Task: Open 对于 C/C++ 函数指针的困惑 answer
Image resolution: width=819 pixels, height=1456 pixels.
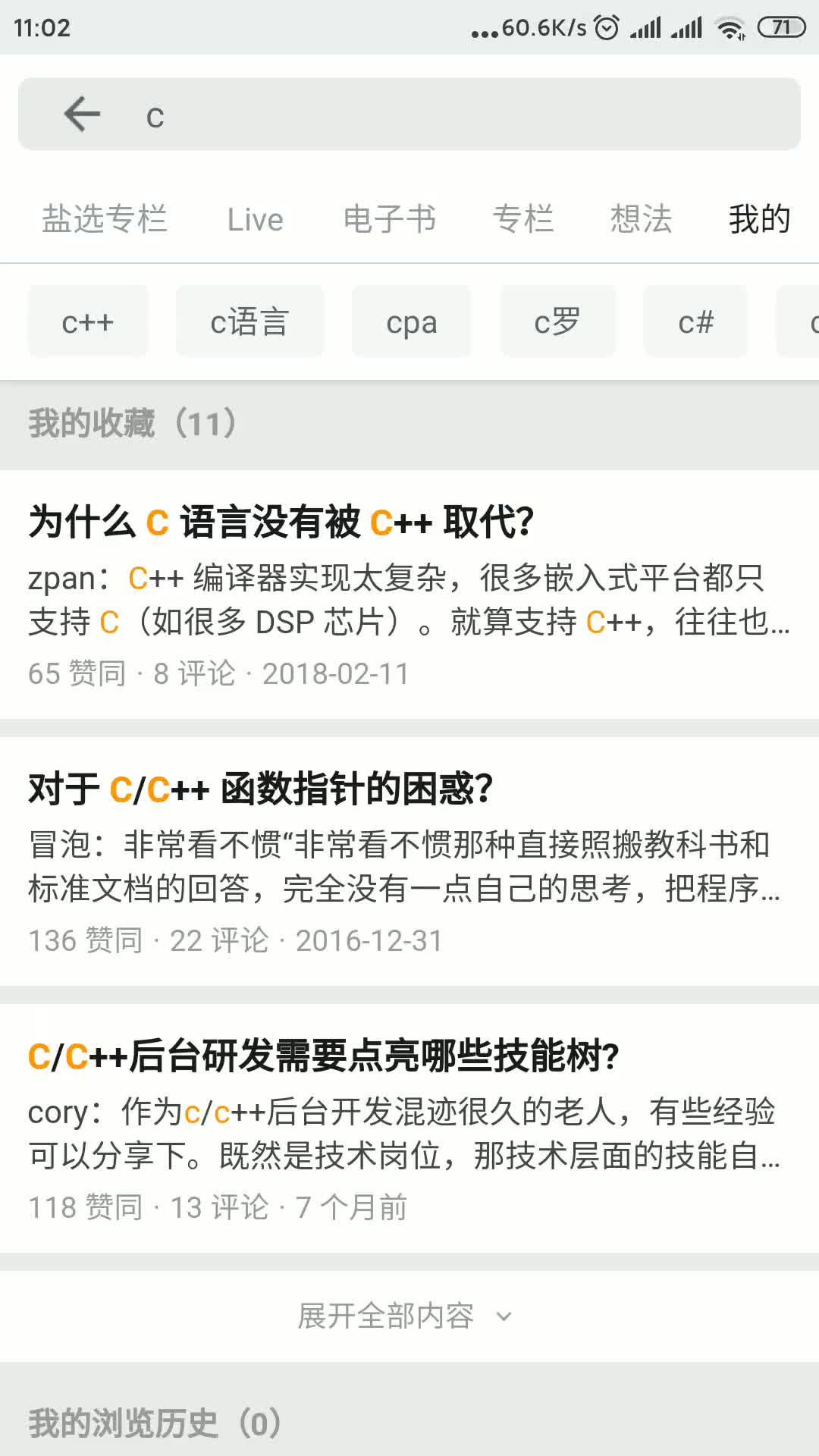Action: [409, 861]
